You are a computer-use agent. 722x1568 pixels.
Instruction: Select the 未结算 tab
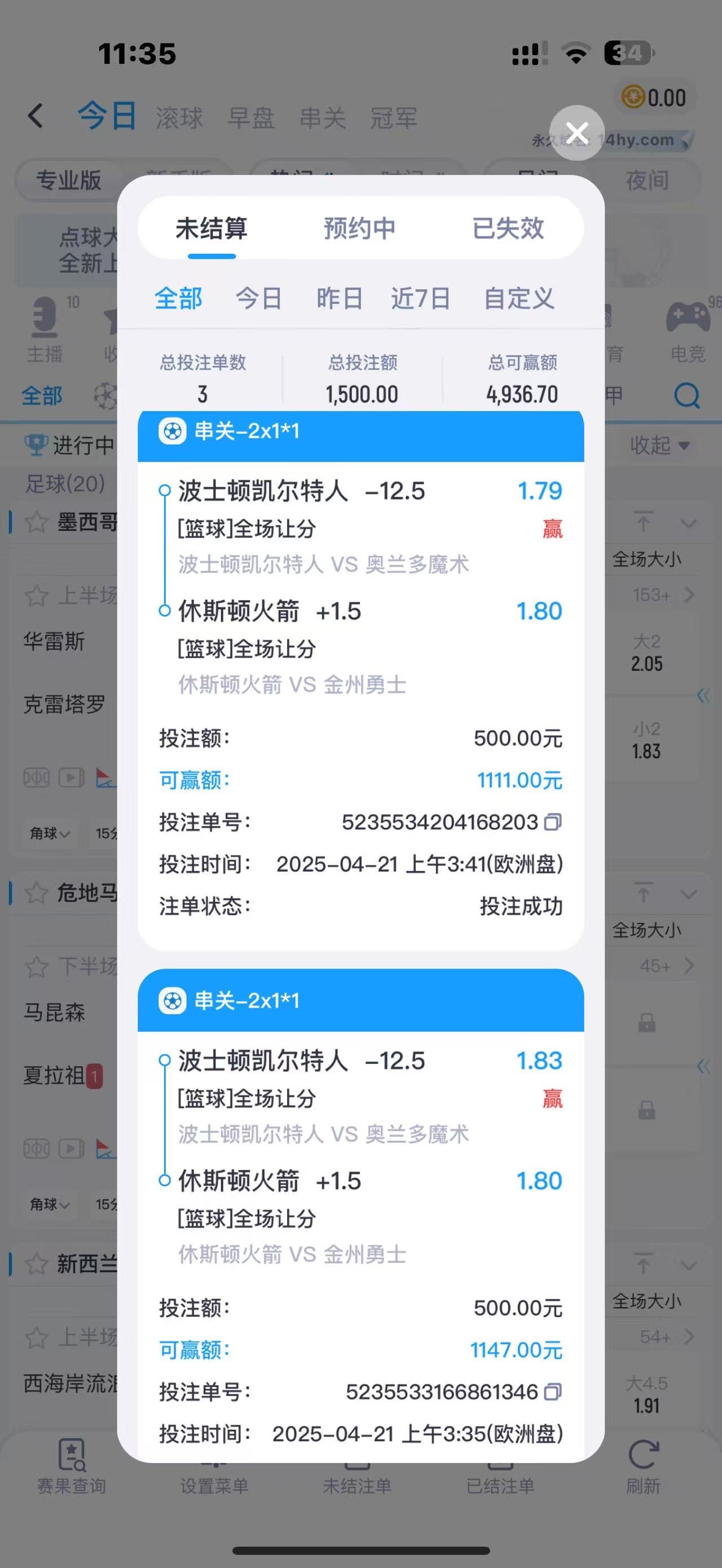(212, 228)
